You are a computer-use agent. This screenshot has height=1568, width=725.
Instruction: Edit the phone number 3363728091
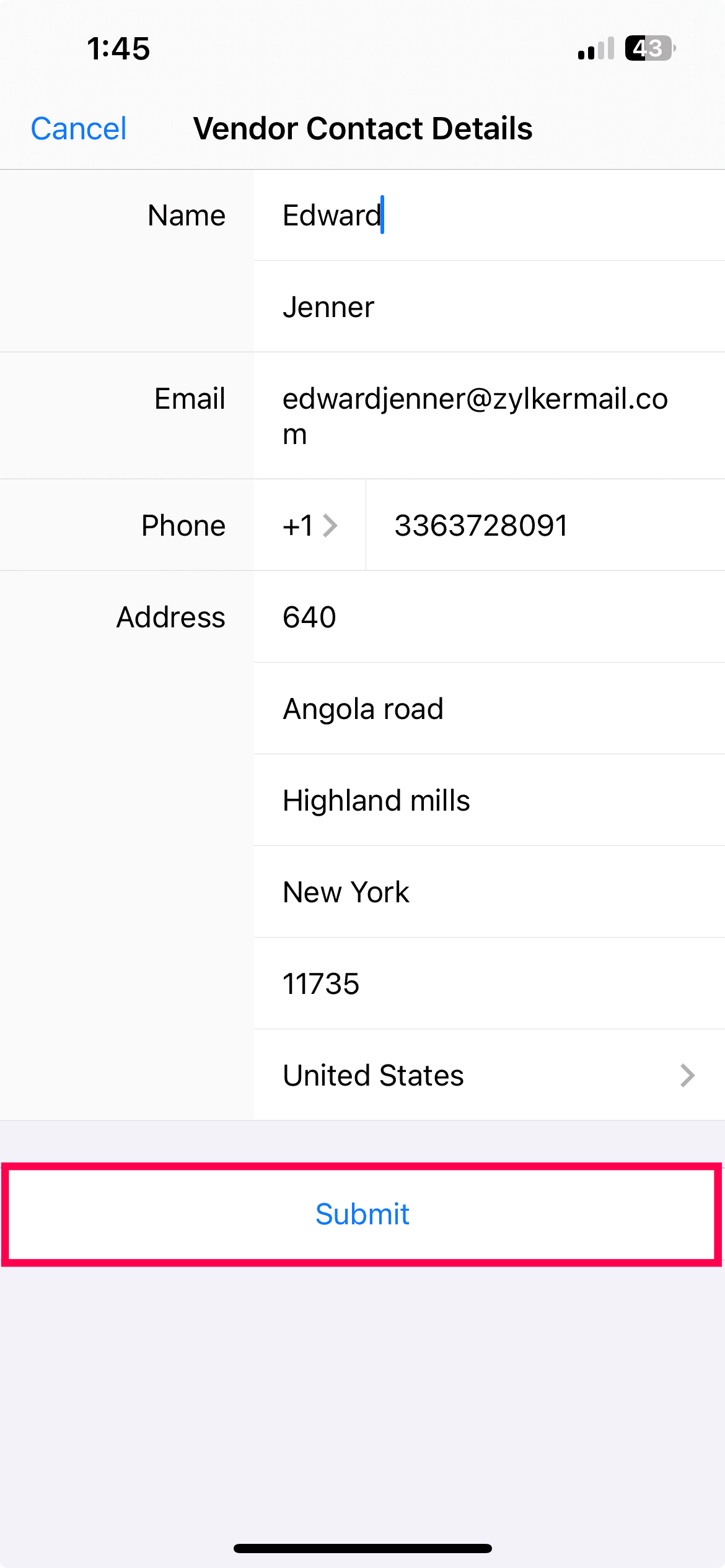(x=545, y=525)
